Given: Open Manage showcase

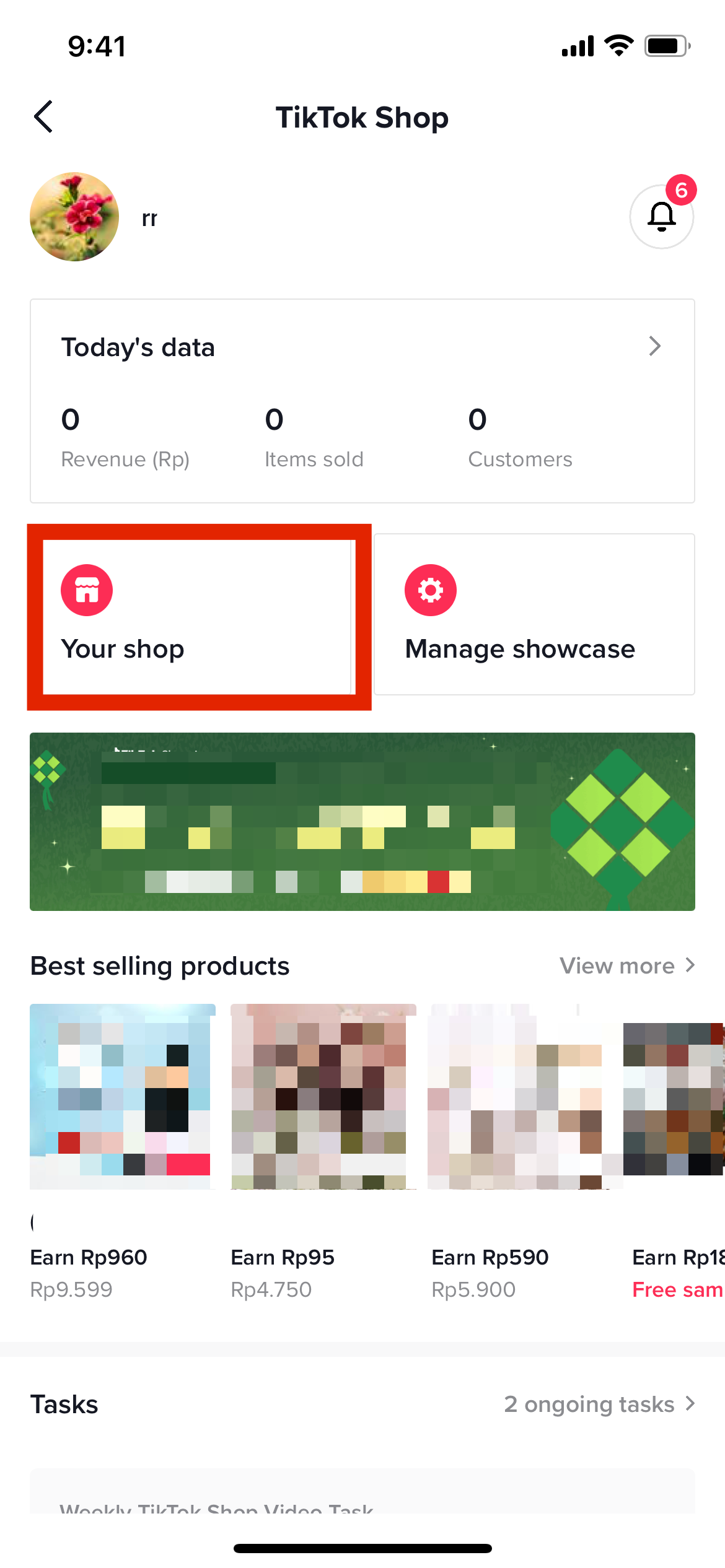Looking at the screenshot, I should click(534, 614).
